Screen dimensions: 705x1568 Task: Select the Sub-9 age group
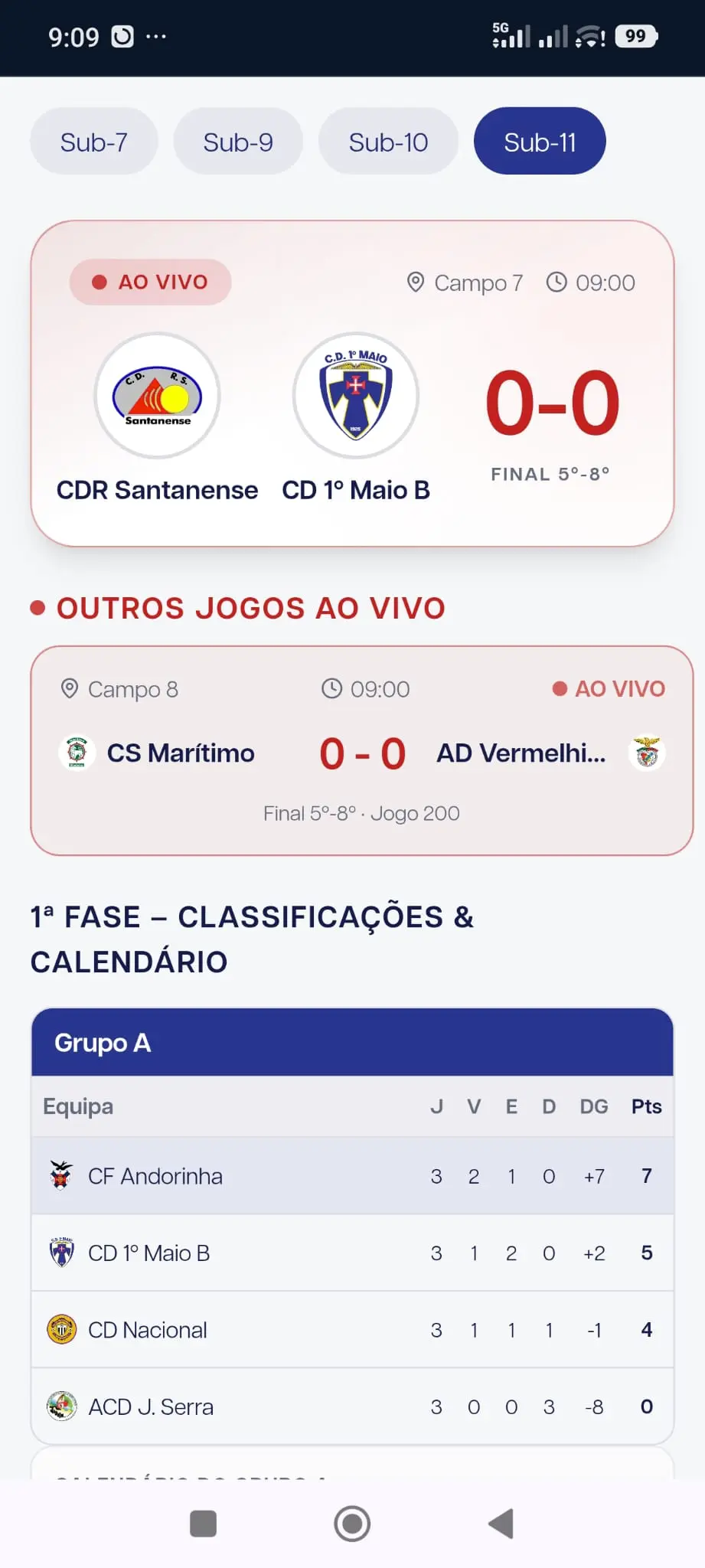237,142
